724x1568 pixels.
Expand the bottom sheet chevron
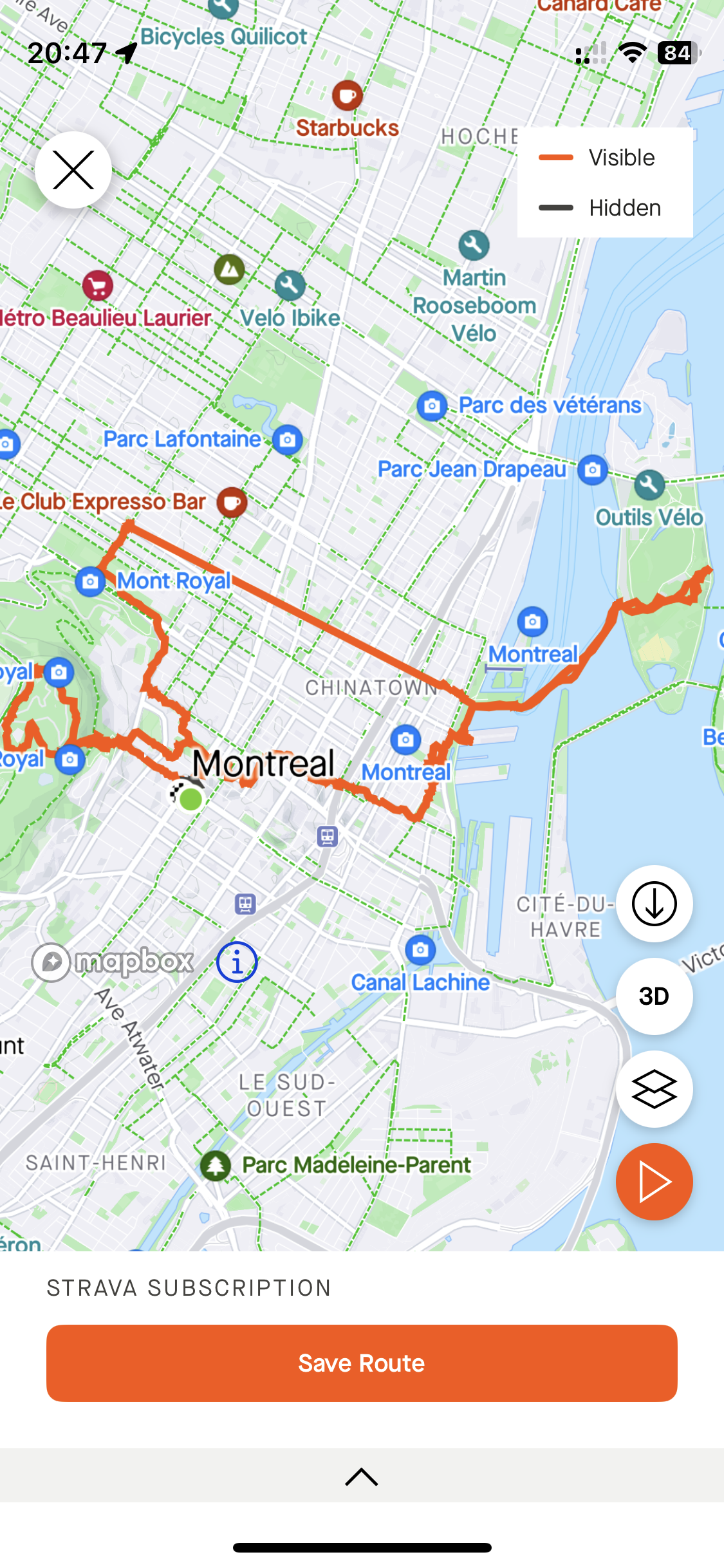[362, 1477]
